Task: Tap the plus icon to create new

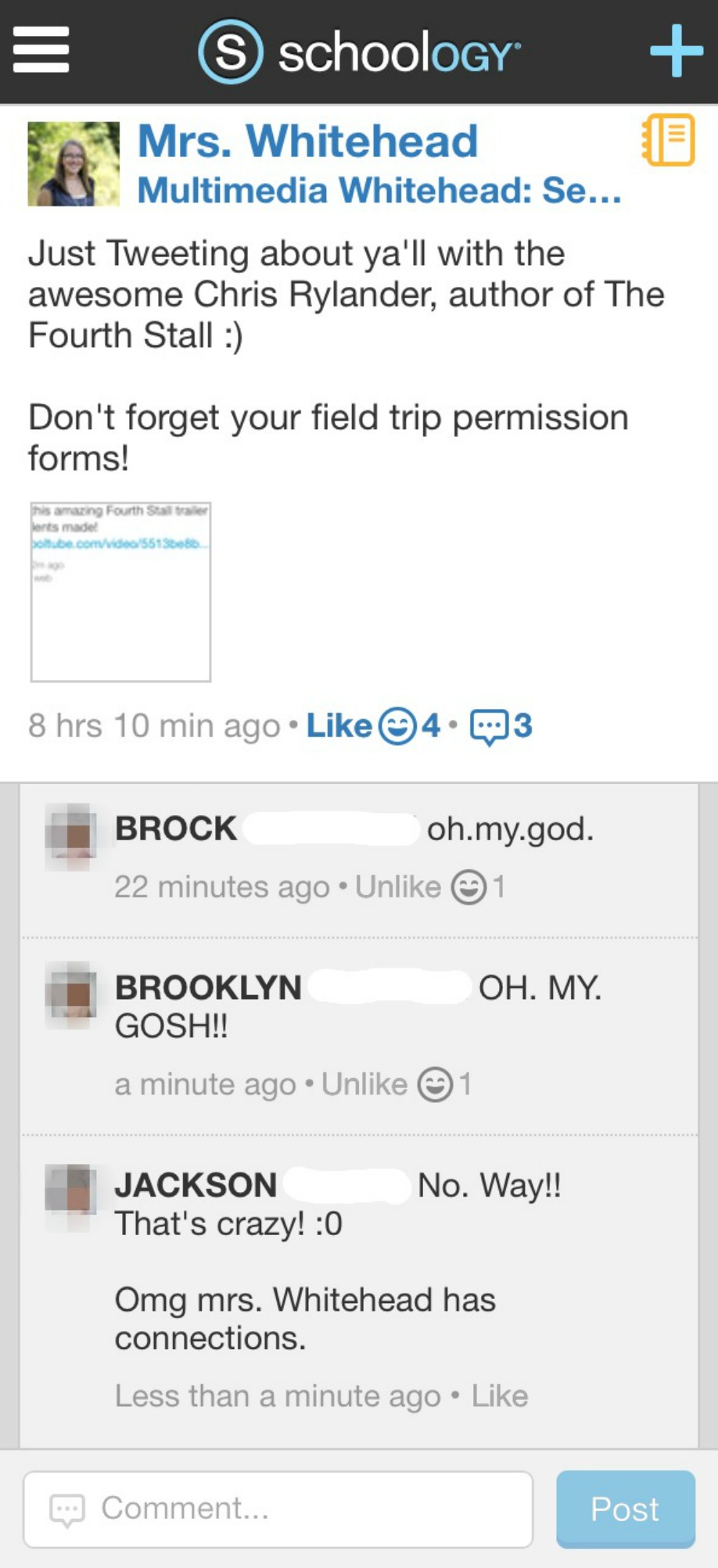Action: pyautogui.click(x=677, y=51)
